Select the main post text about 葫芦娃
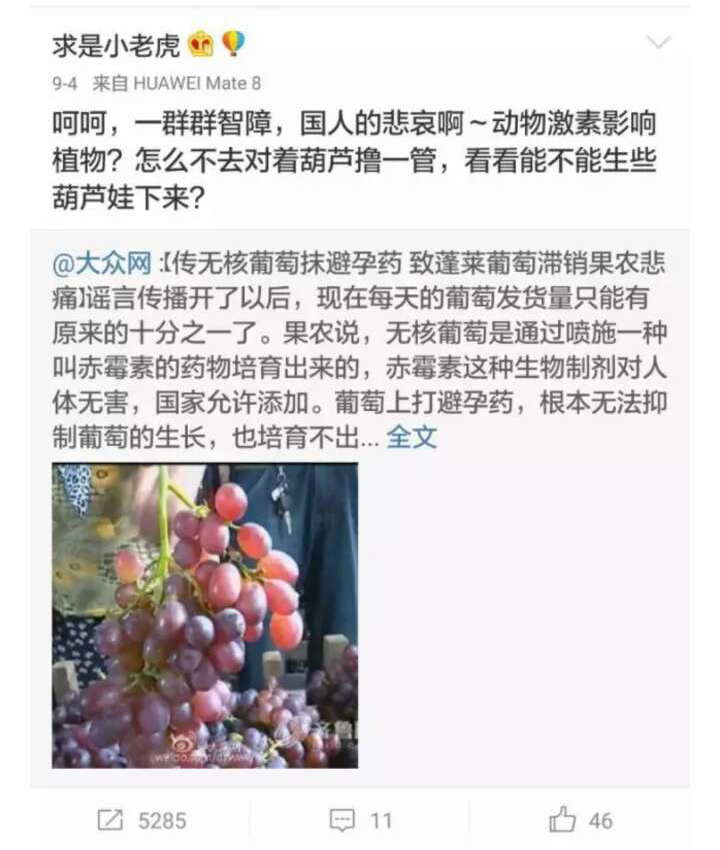 pyautogui.click(x=360, y=157)
